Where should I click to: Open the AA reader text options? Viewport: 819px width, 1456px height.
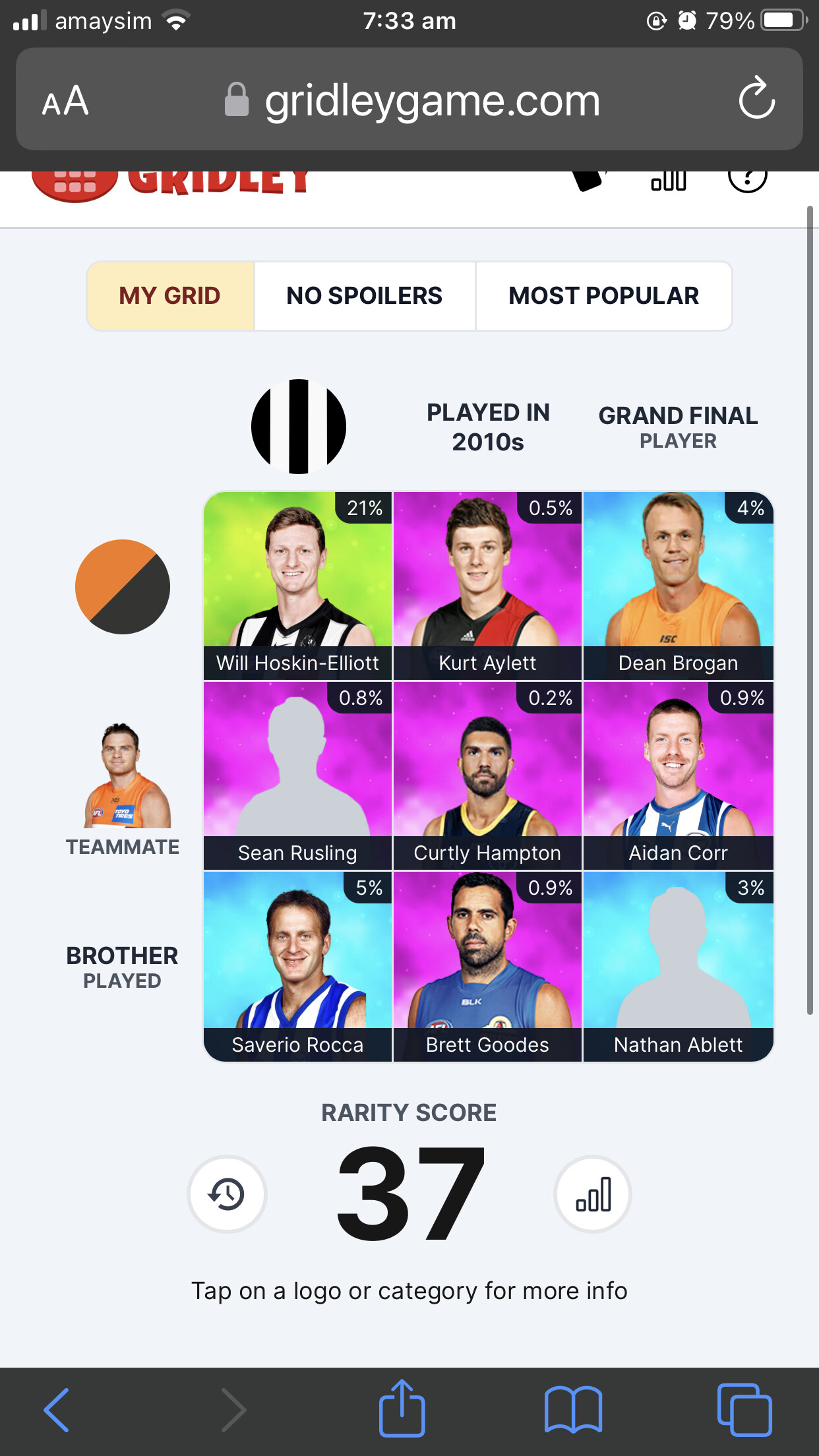pyautogui.click(x=65, y=101)
